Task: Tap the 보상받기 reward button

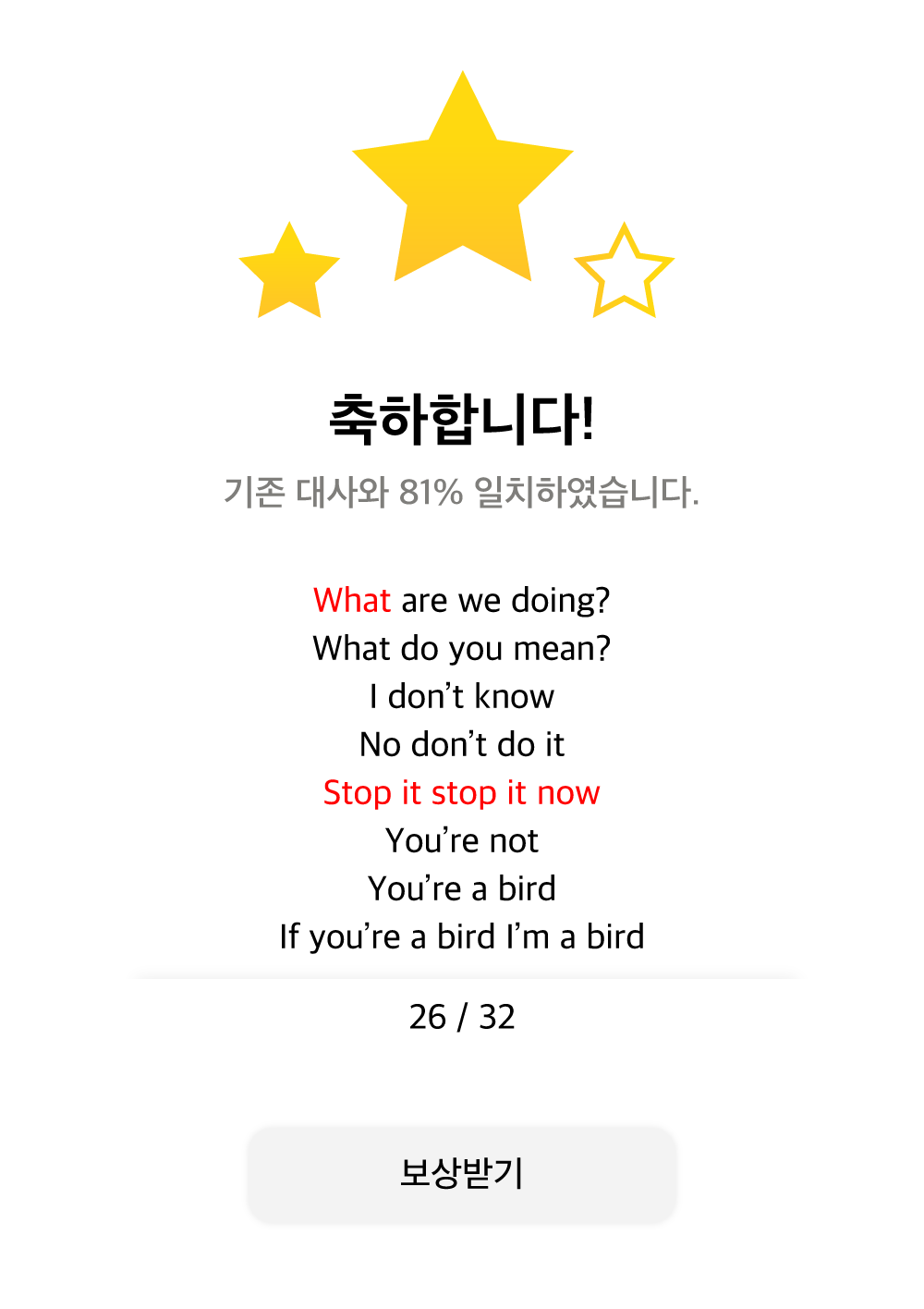Action: (x=462, y=1174)
